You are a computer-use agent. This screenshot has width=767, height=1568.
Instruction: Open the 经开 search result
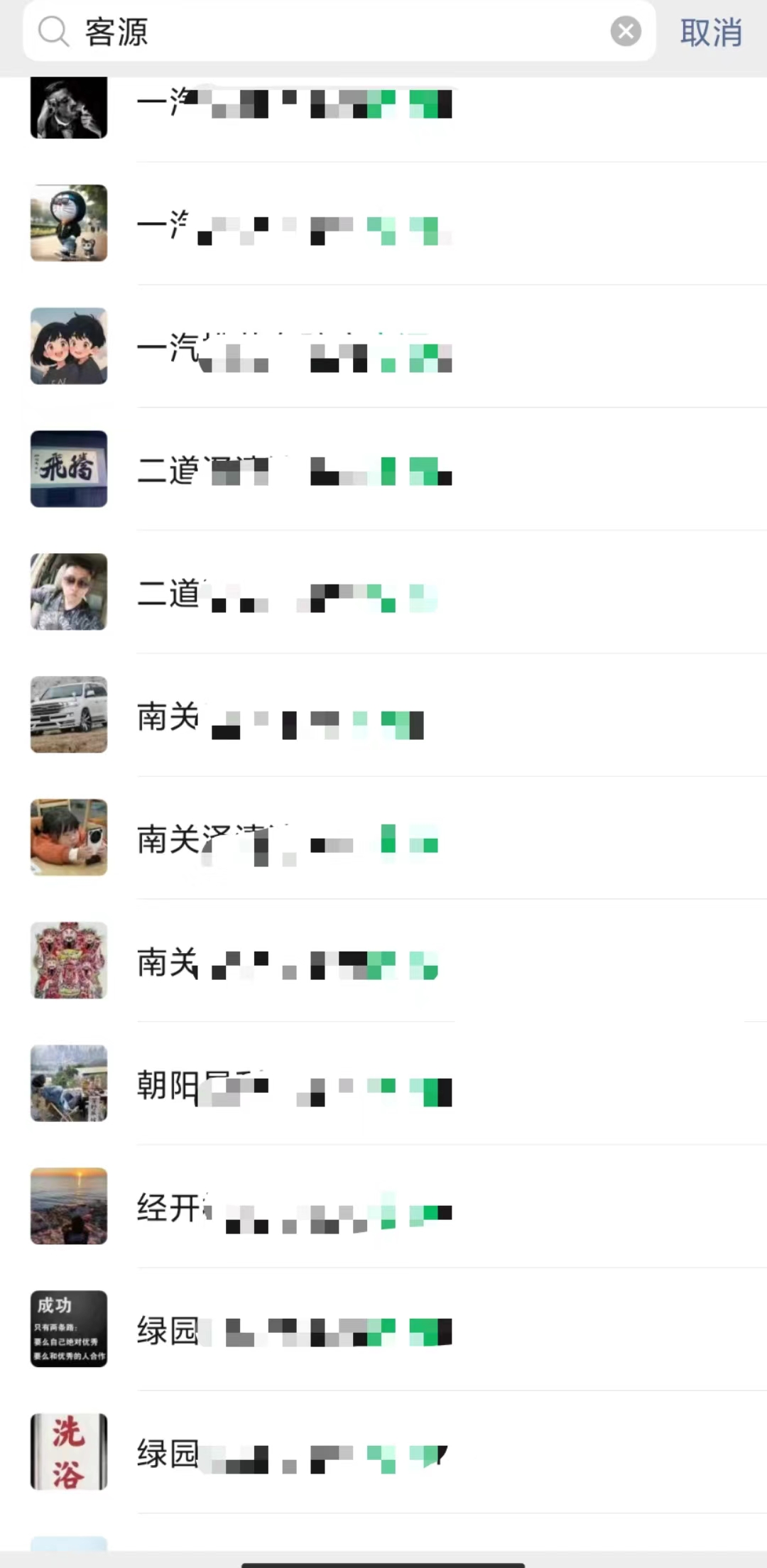point(383,1207)
